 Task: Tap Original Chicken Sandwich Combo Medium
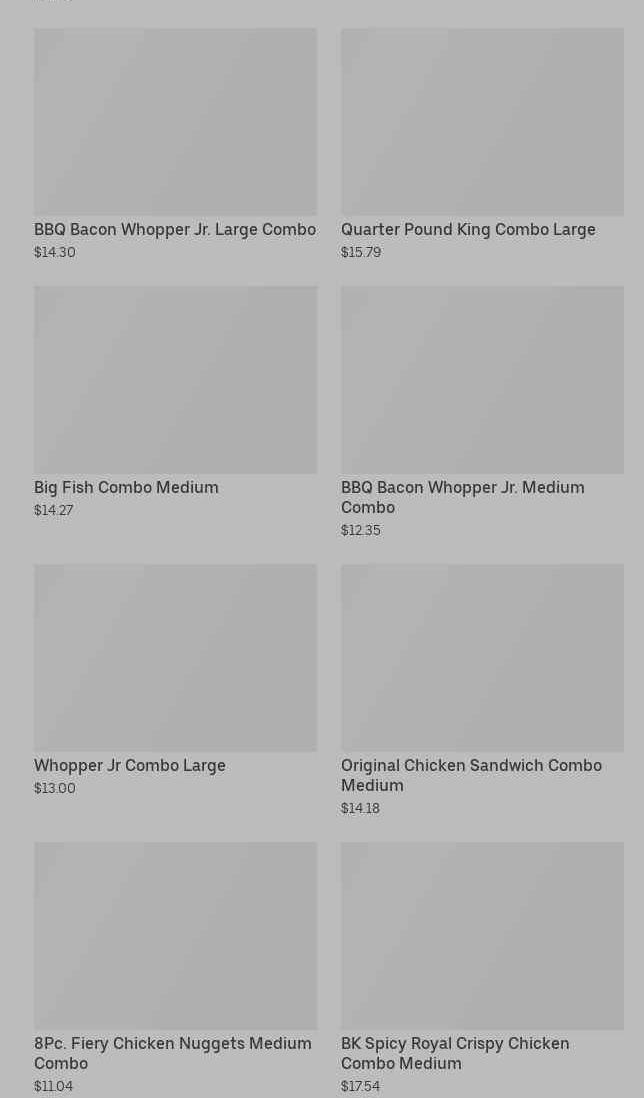(x=471, y=775)
